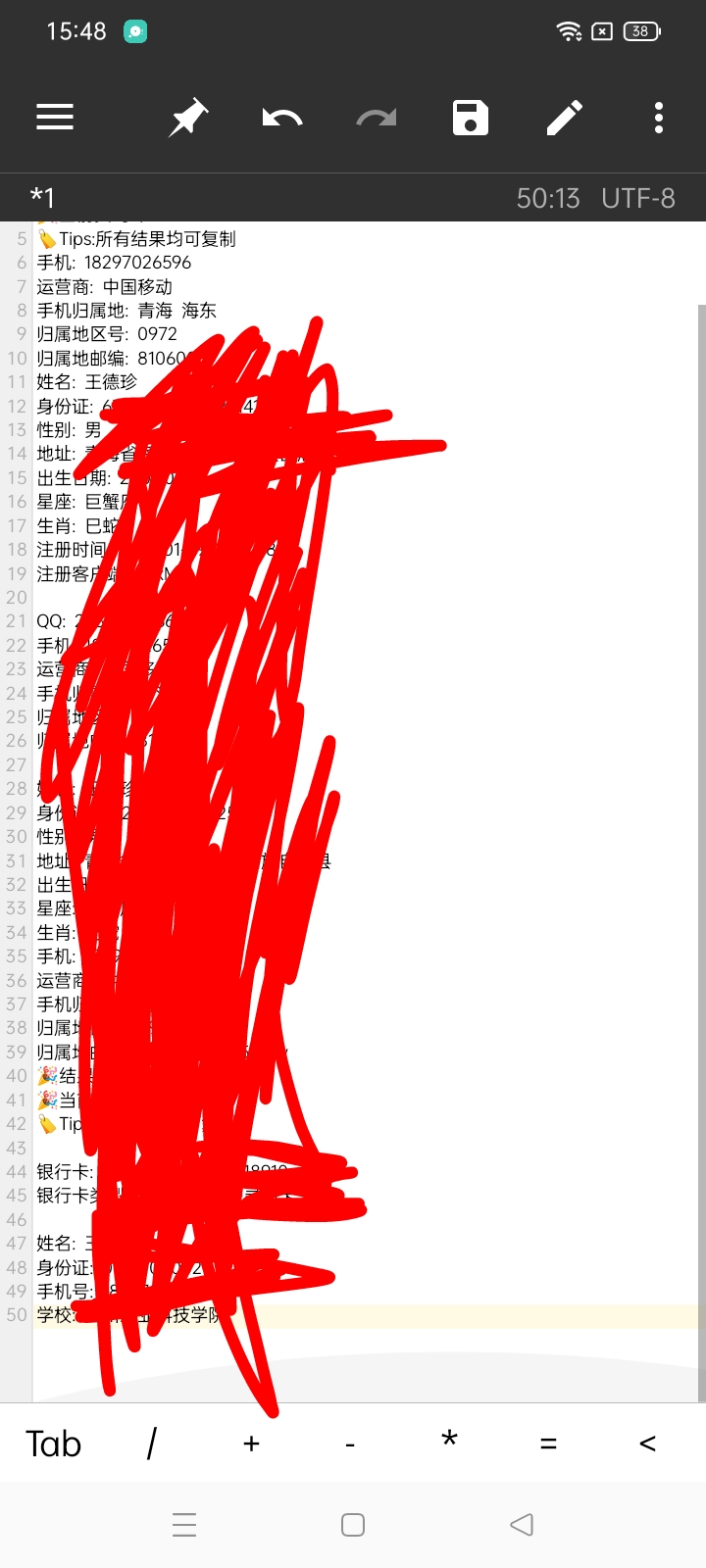The height and width of the screenshot is (1568, 706).
Task: Save the file with floppy icon
Action: coord(471,118)
